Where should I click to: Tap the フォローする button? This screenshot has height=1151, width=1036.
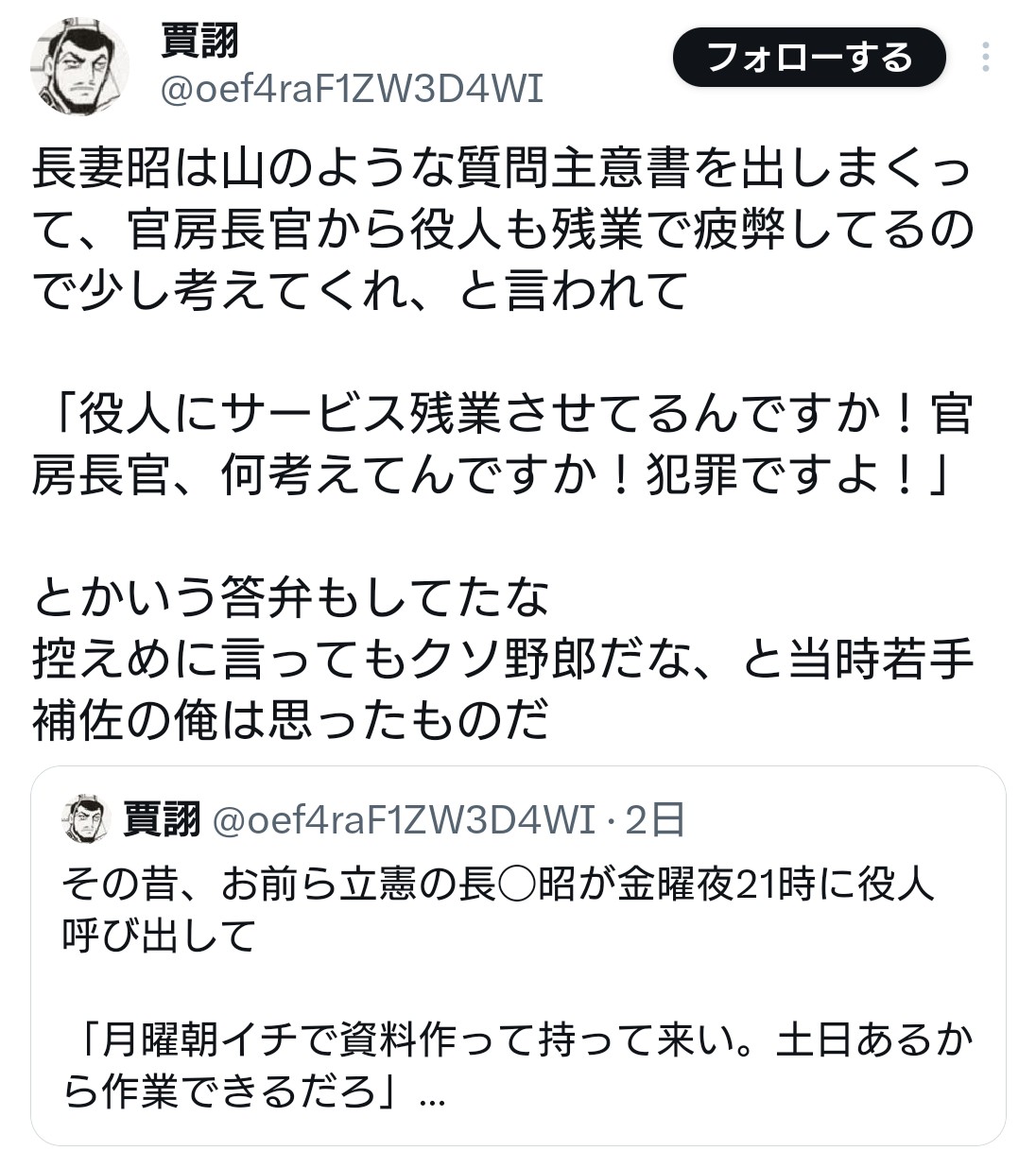pos(809,58)
